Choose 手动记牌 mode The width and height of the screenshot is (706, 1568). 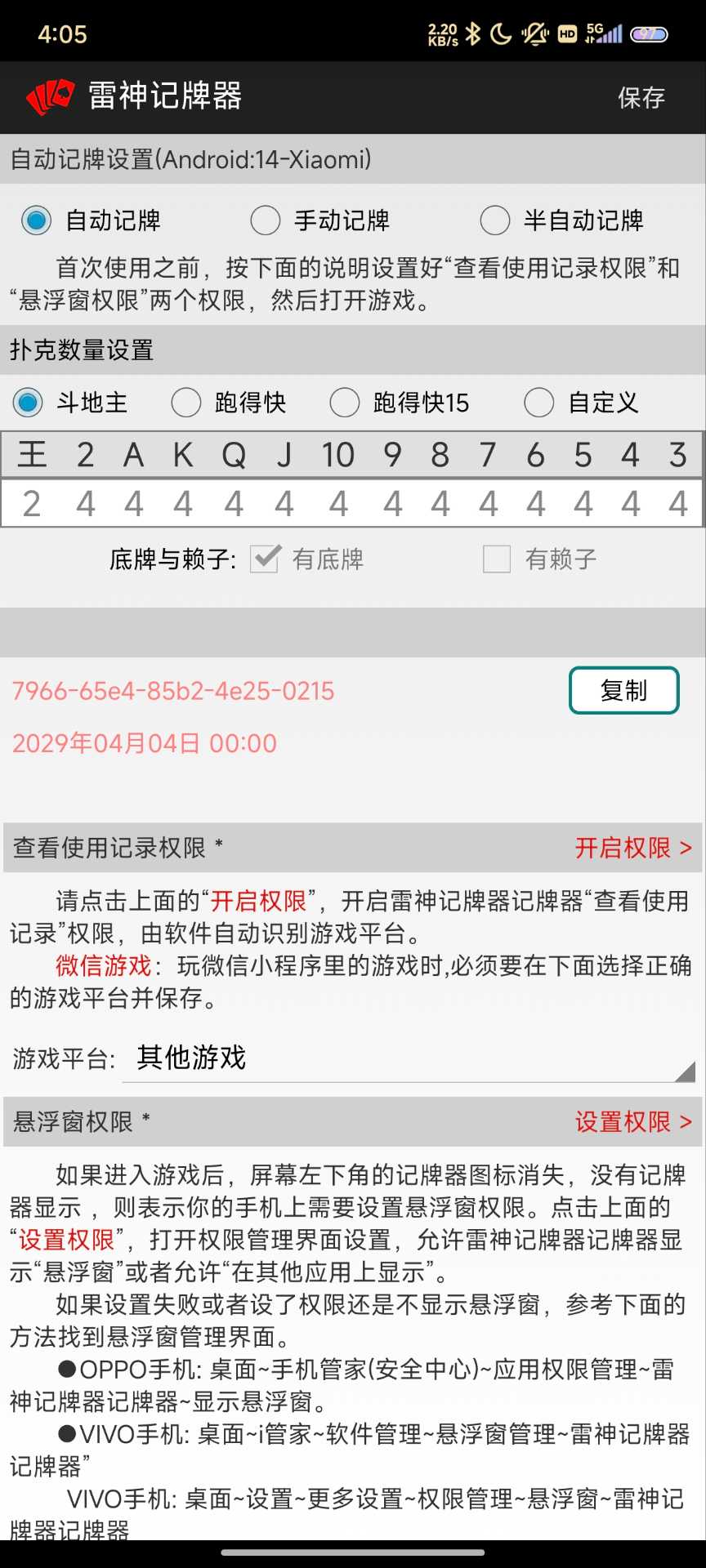point(266,220)
